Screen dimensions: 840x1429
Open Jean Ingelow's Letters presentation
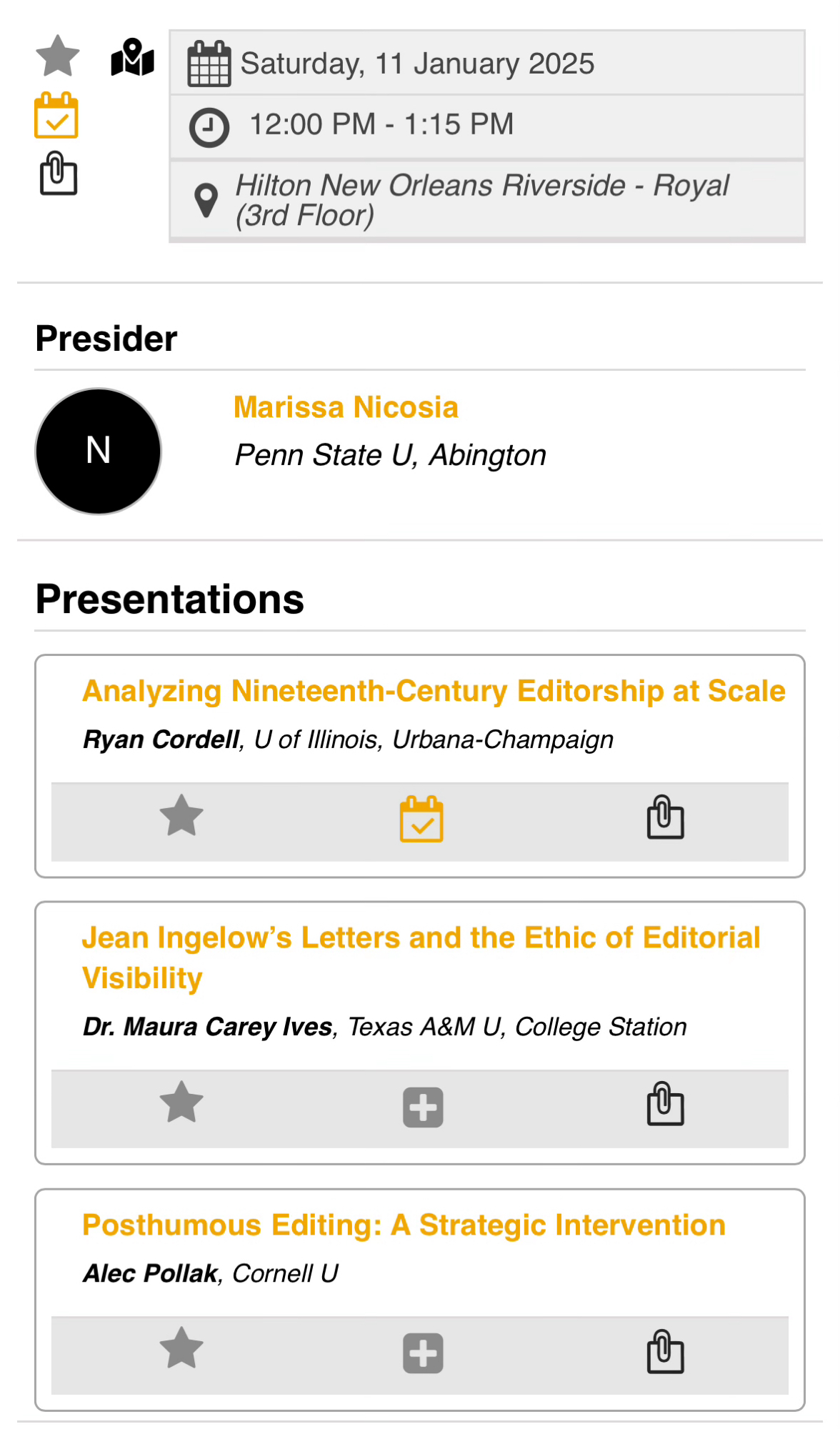pos(421,957)
